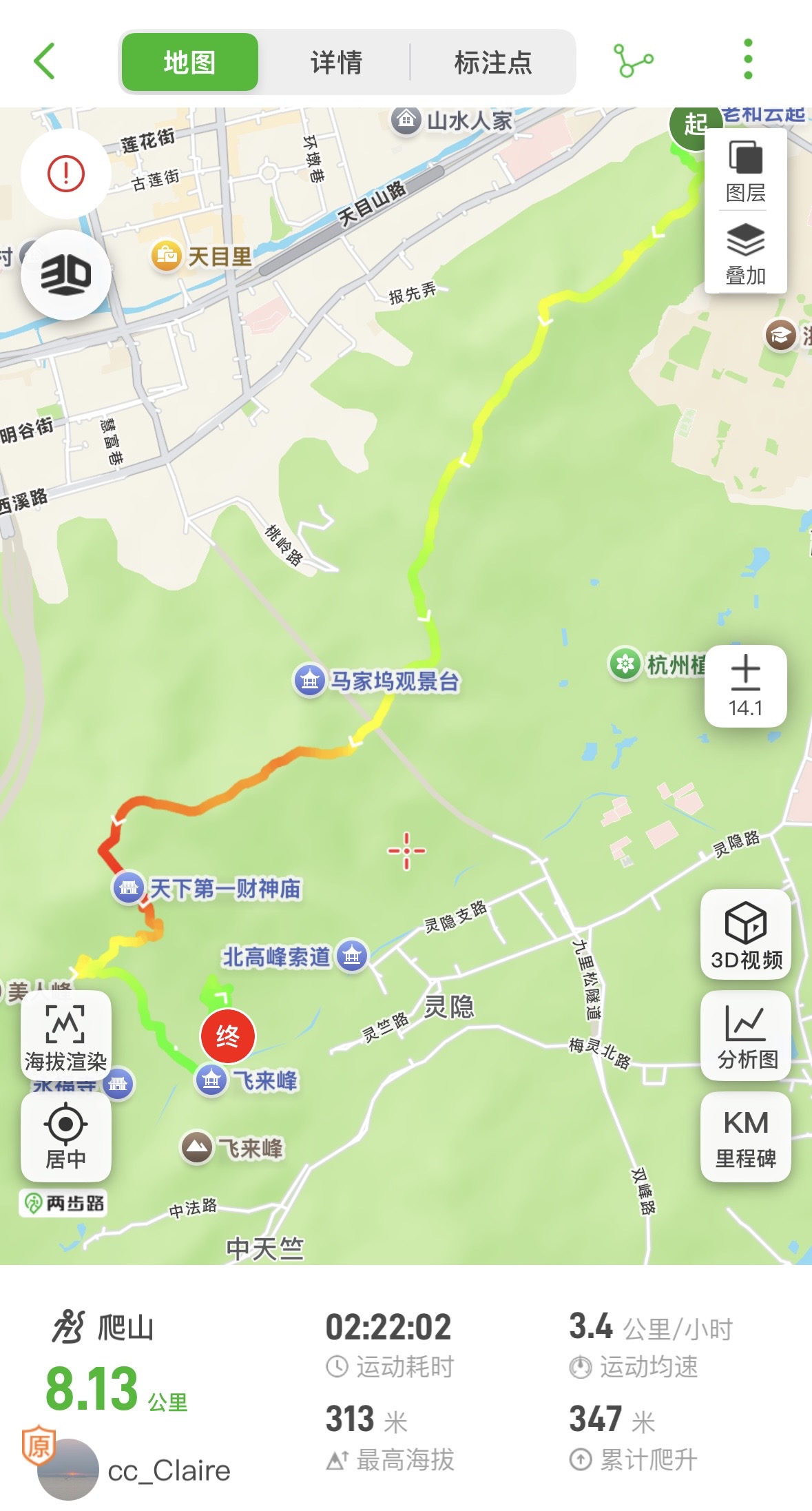Center the map with 居中
Image resolution: width=812 pixels, height=1511 pixels.
65,1137
